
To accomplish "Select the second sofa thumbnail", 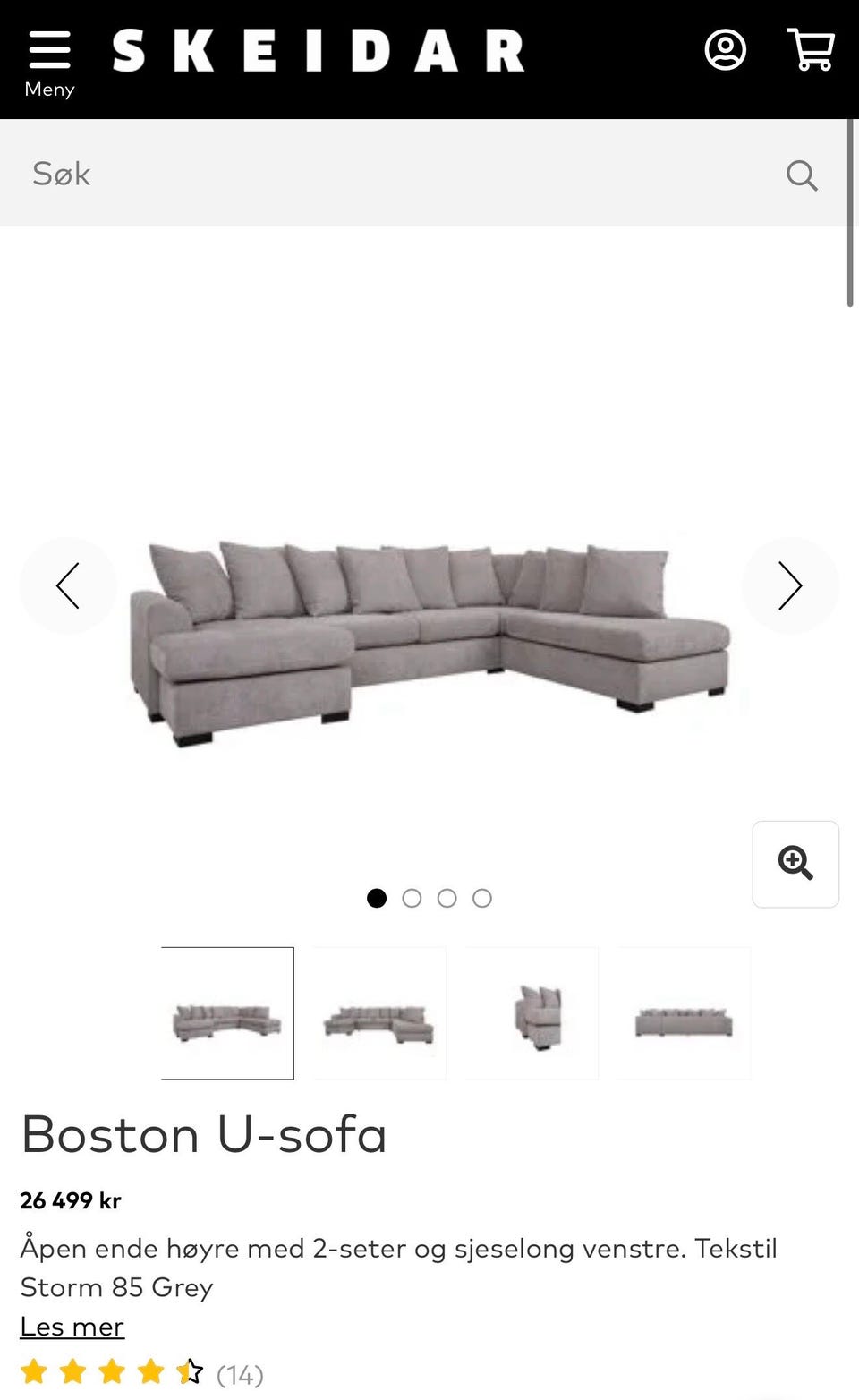I will pos(379,1013).
